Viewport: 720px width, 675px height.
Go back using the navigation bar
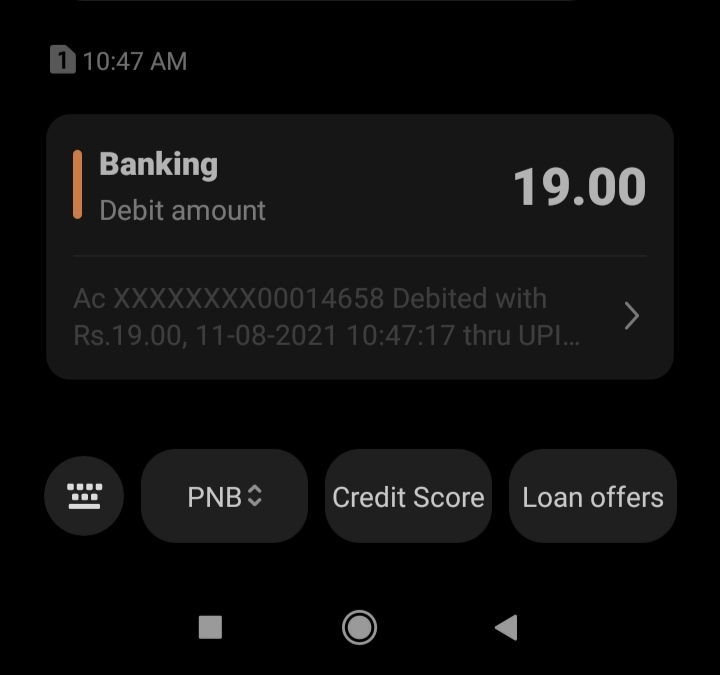(506, 627)
